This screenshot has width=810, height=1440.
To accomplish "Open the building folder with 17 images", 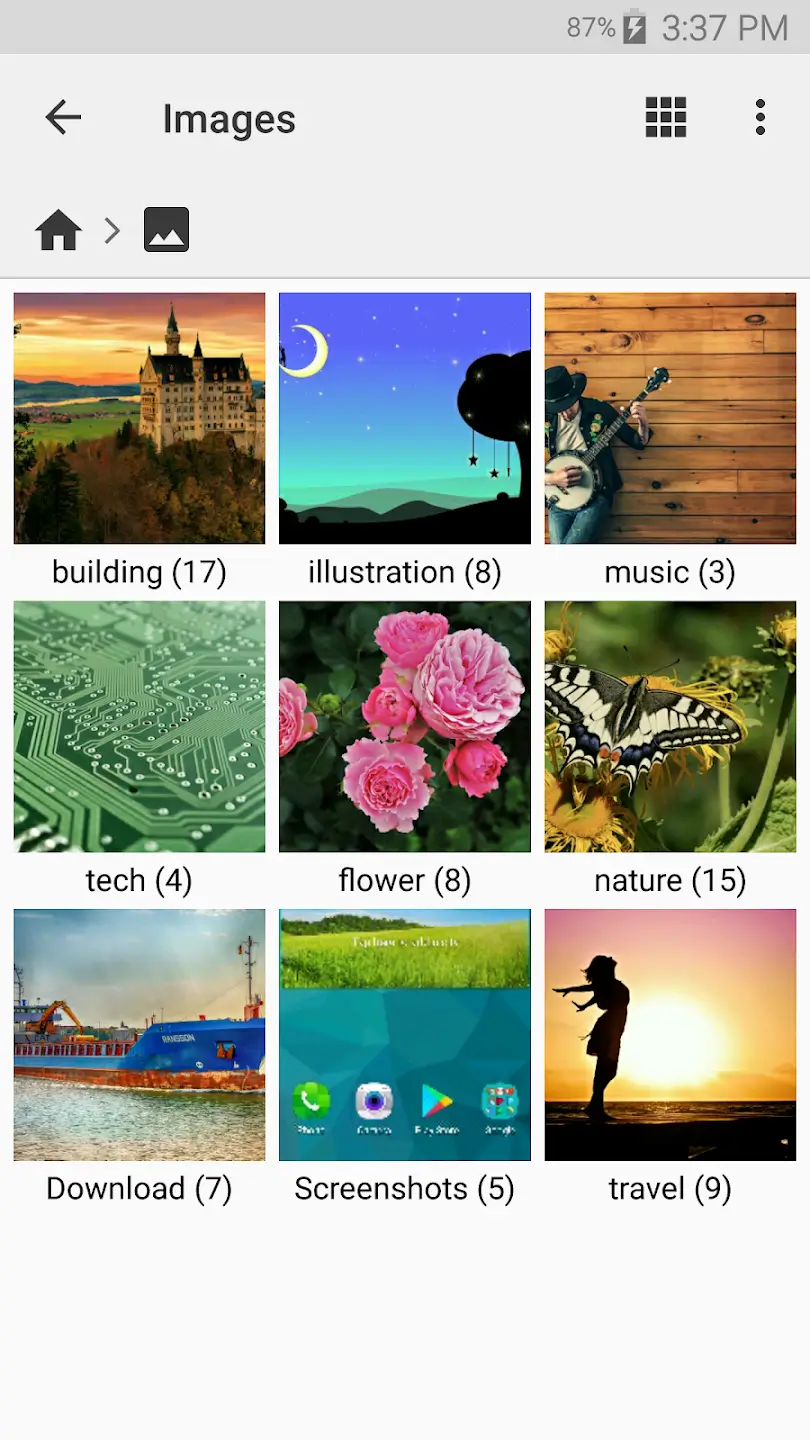I will [x=138, y=418].
